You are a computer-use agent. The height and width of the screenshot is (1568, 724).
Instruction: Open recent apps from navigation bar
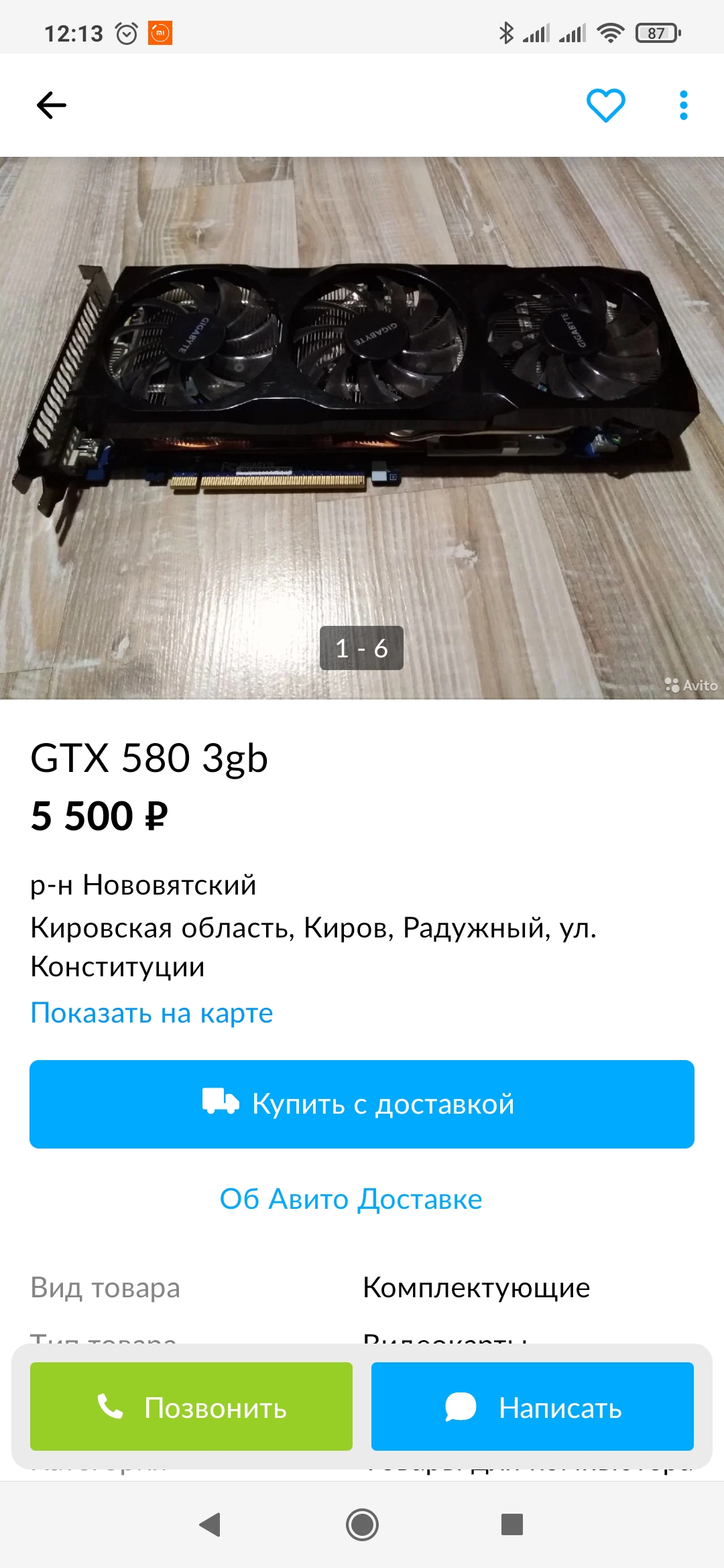(x=512, y=1524)
